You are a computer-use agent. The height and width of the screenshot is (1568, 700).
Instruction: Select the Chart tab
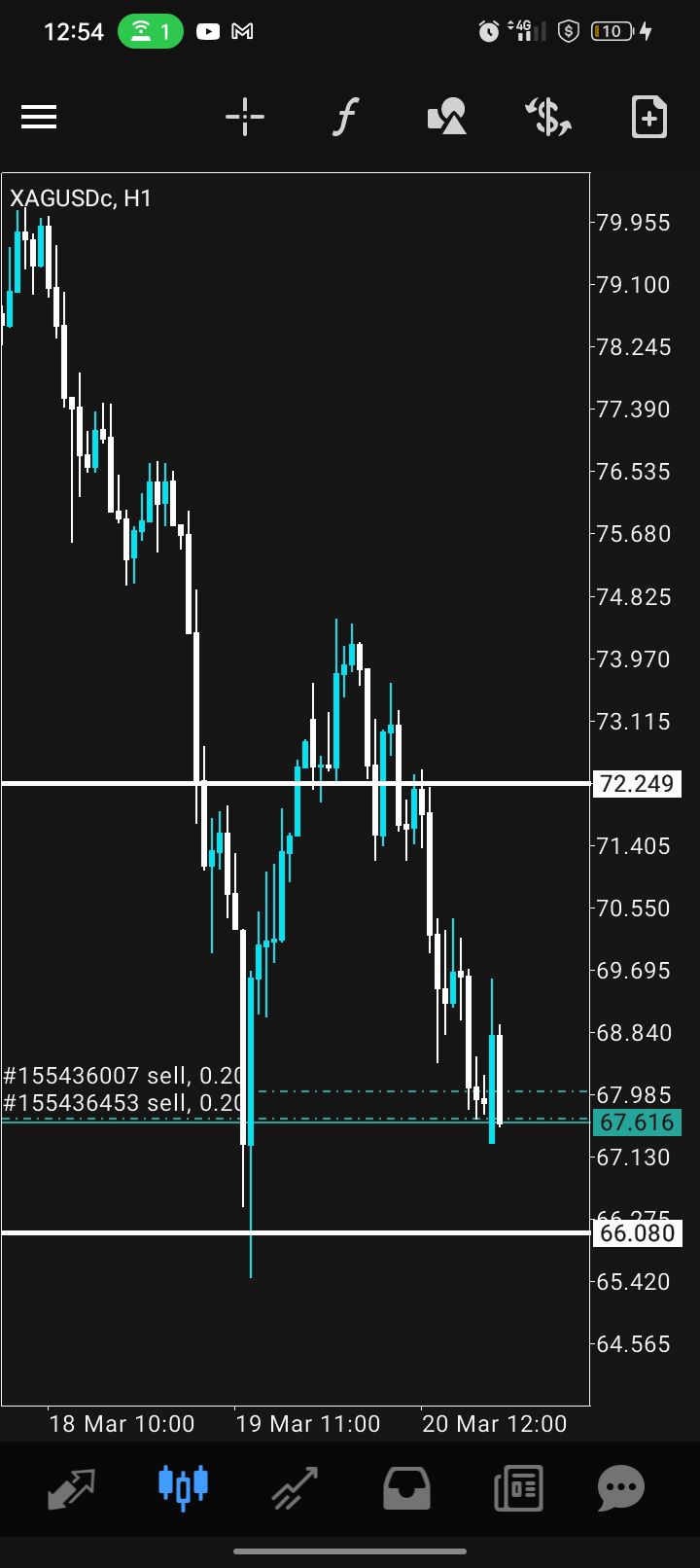[x=183, y=1487]
